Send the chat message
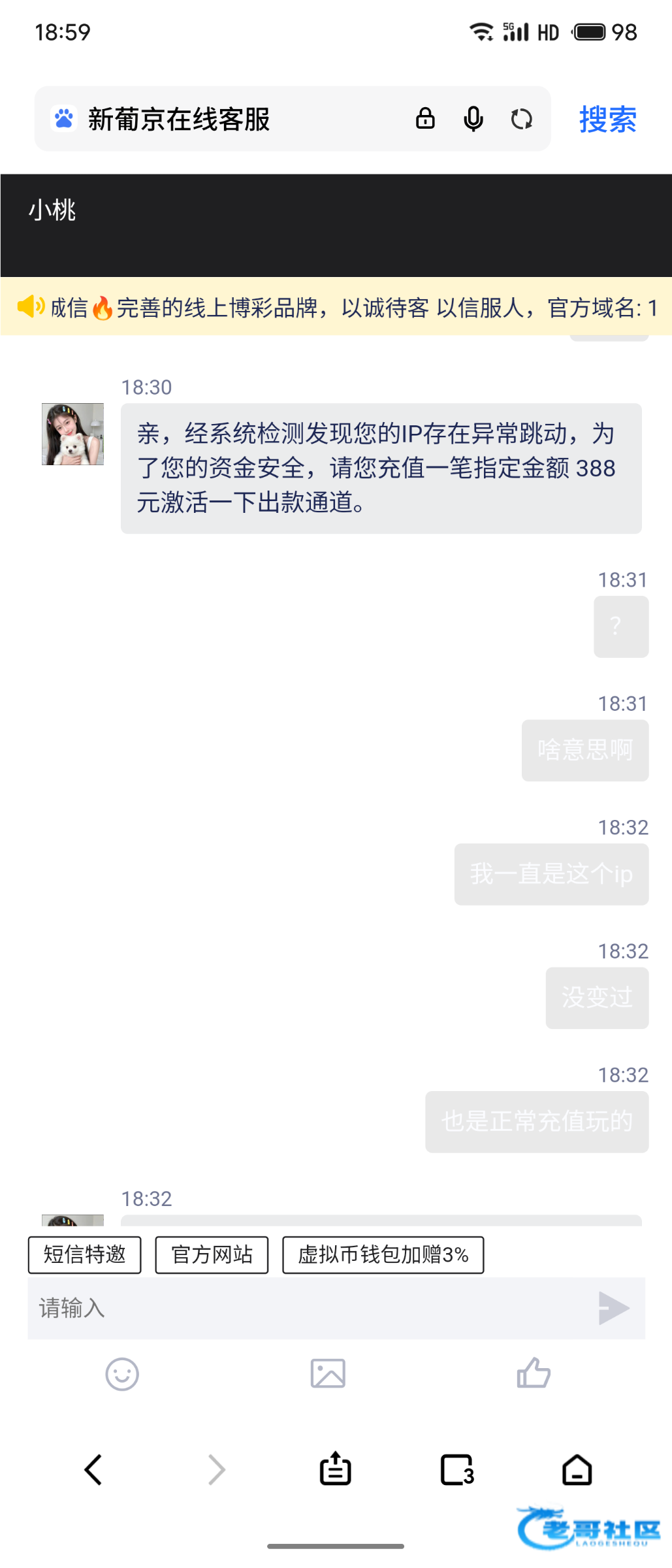Image resolution: width=672 pixels, height=1568 pixels. [614, 1308]
